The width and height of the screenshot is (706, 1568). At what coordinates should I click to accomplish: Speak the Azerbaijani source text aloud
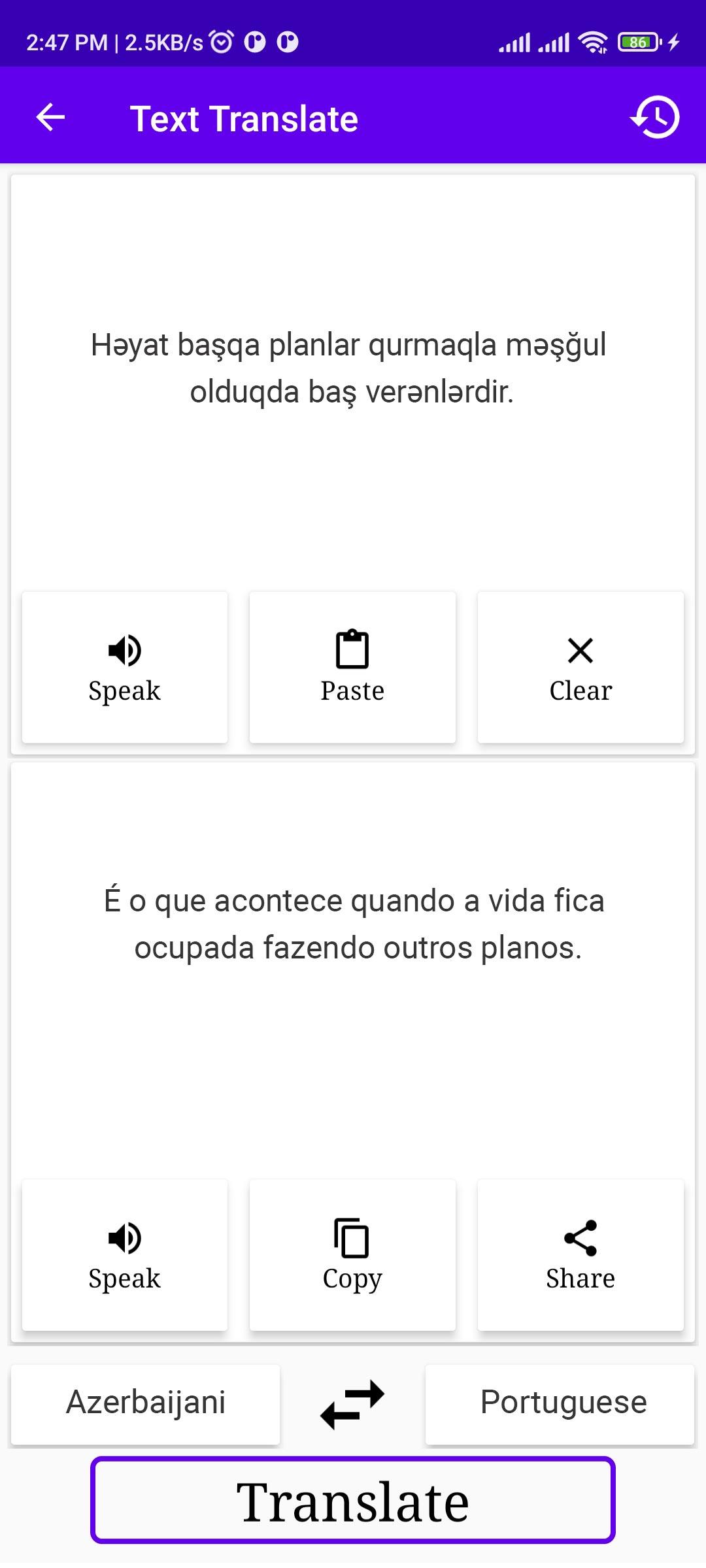[125, 667]
